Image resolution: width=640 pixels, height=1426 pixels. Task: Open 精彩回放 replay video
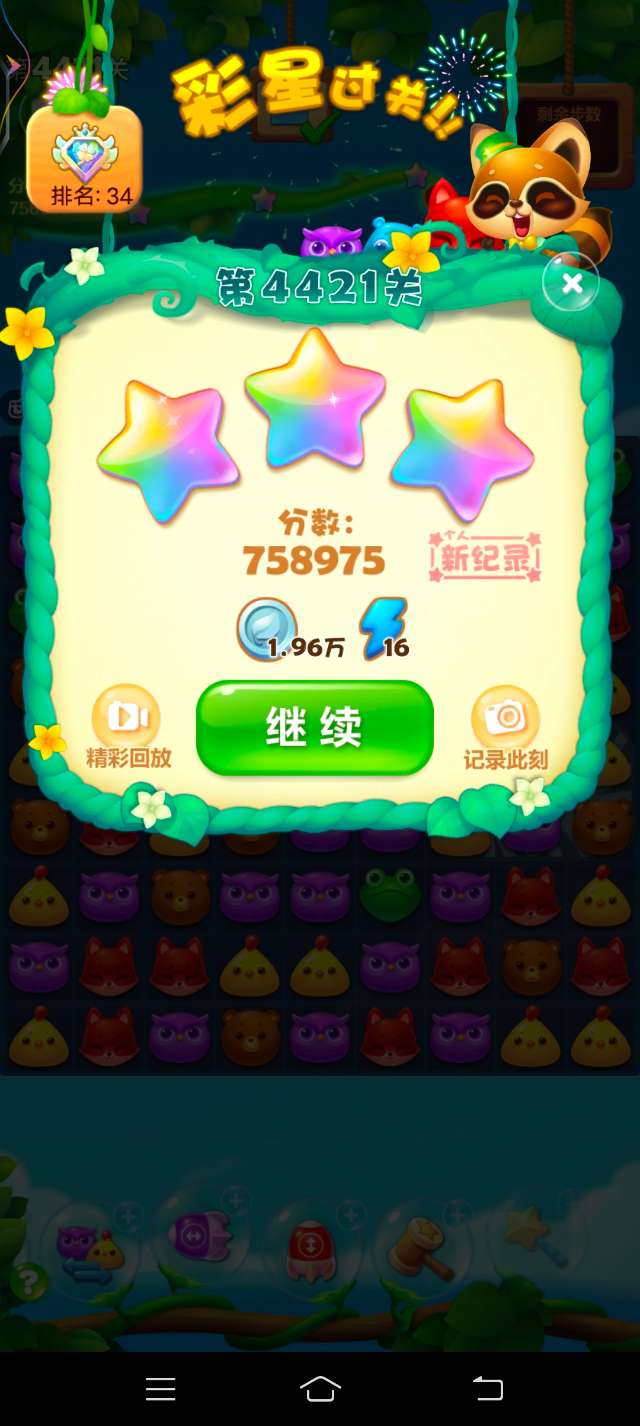(127, 717)
